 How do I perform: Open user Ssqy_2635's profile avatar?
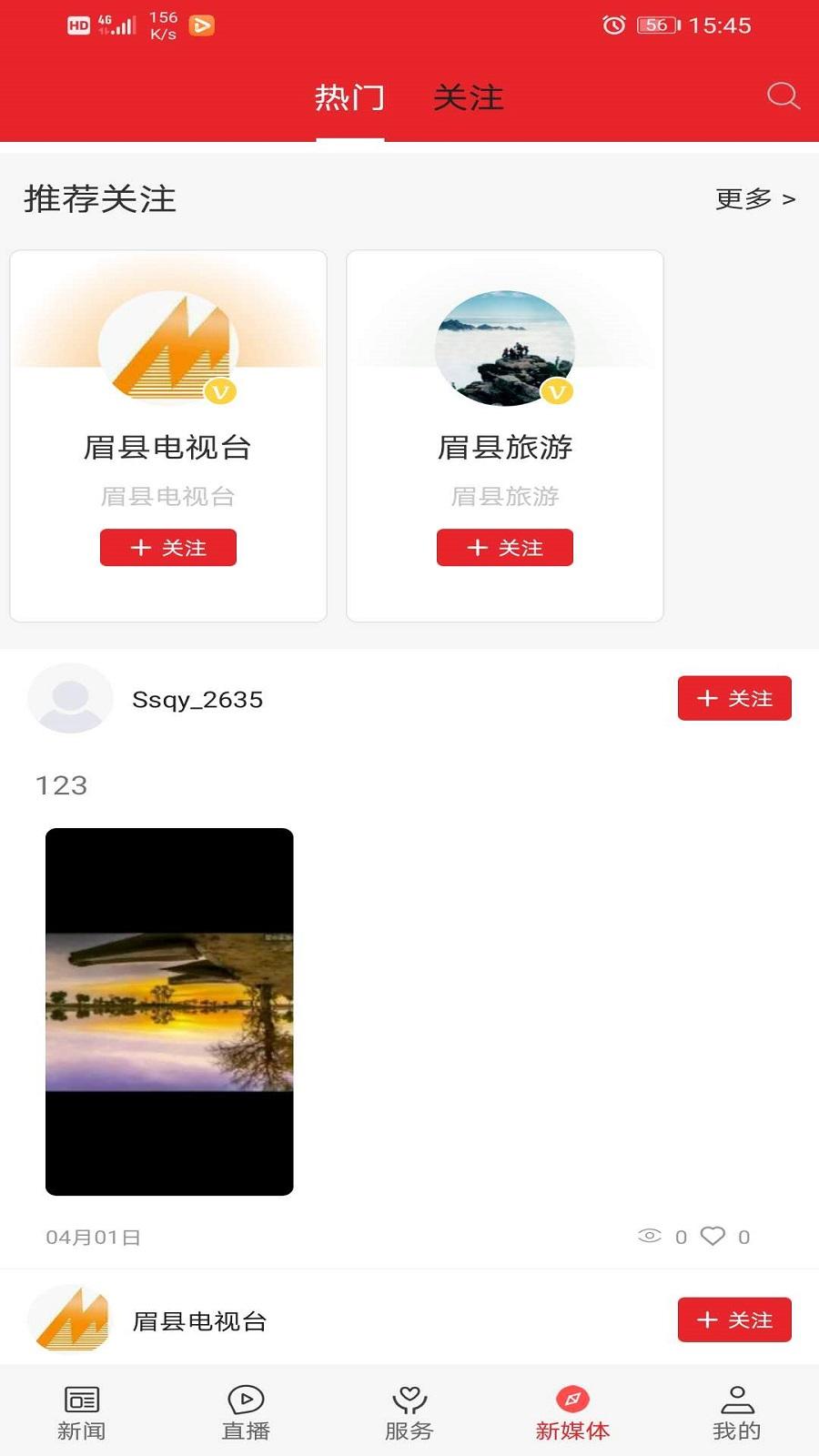point(70,699)
